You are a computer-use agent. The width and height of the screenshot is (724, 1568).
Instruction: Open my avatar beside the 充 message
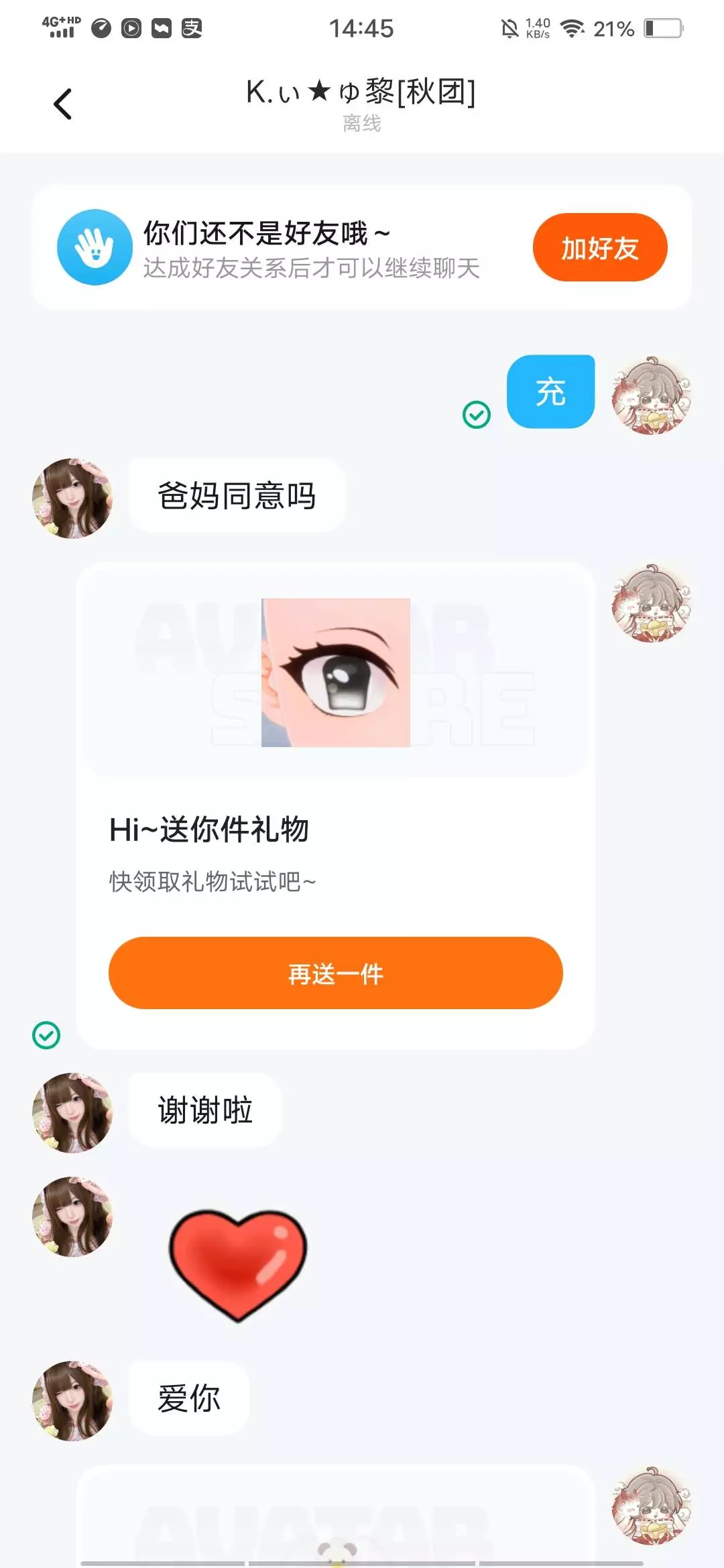click(x=651, y=395)
